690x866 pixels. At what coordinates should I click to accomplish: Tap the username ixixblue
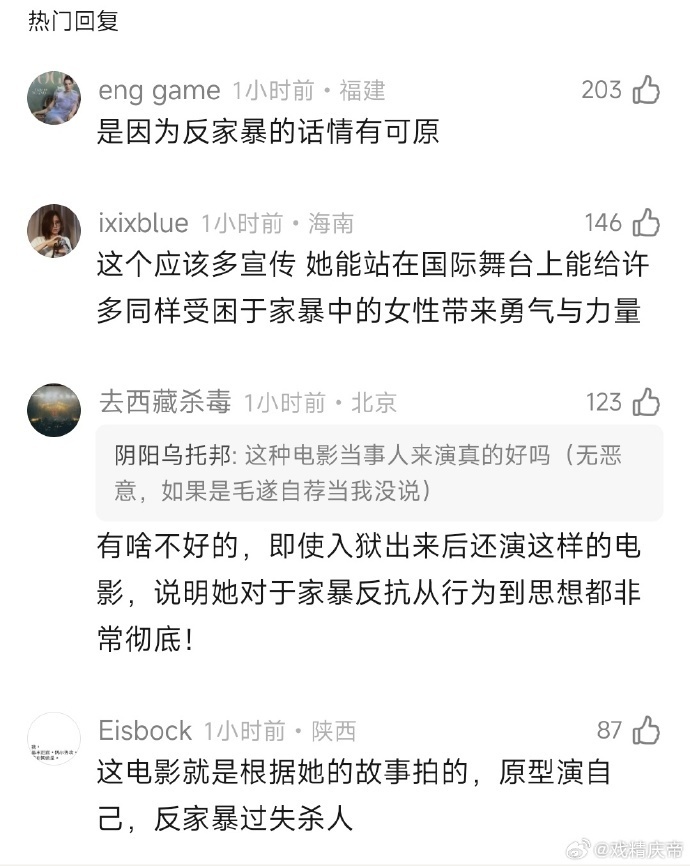144,223
